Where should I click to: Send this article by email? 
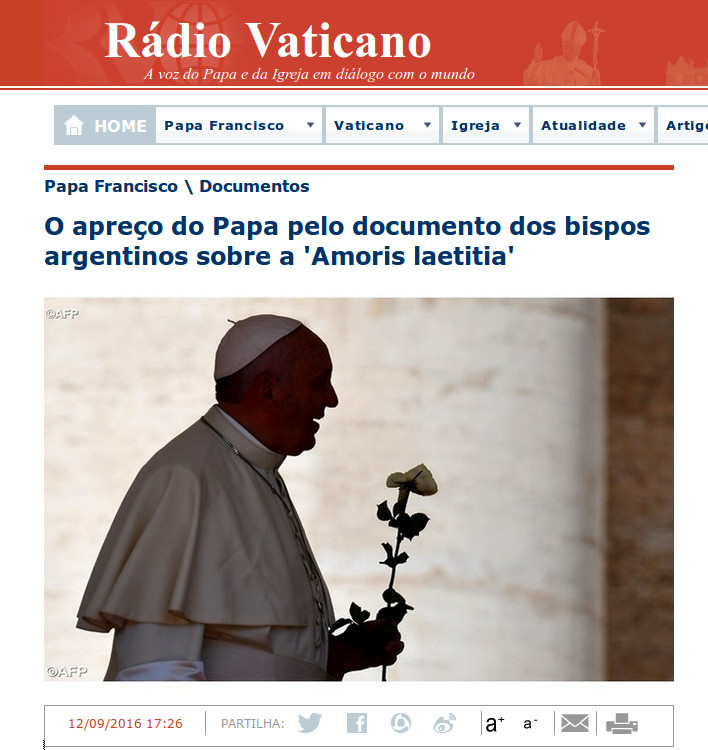574,723
